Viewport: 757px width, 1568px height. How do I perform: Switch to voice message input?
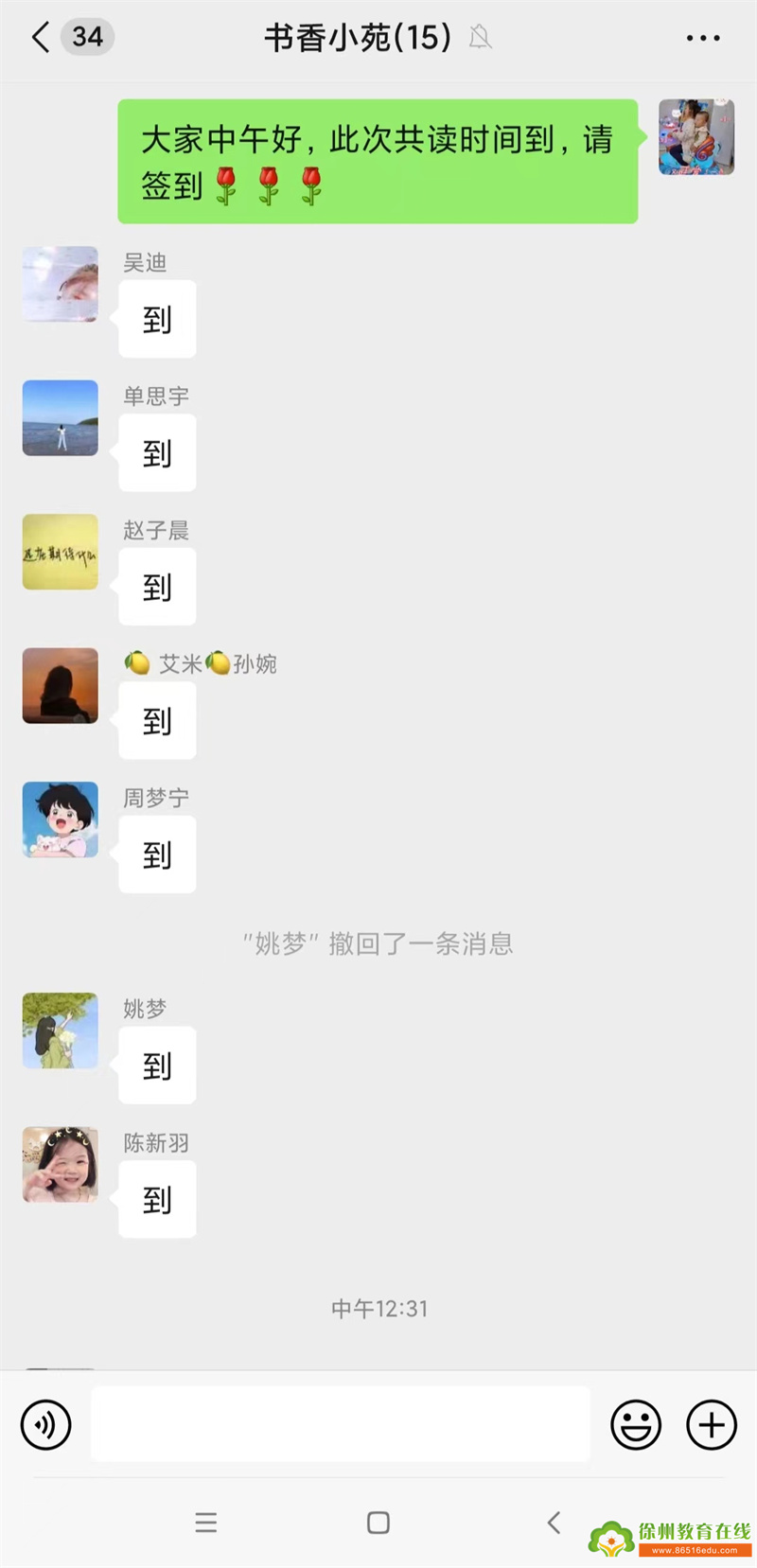46,1424
